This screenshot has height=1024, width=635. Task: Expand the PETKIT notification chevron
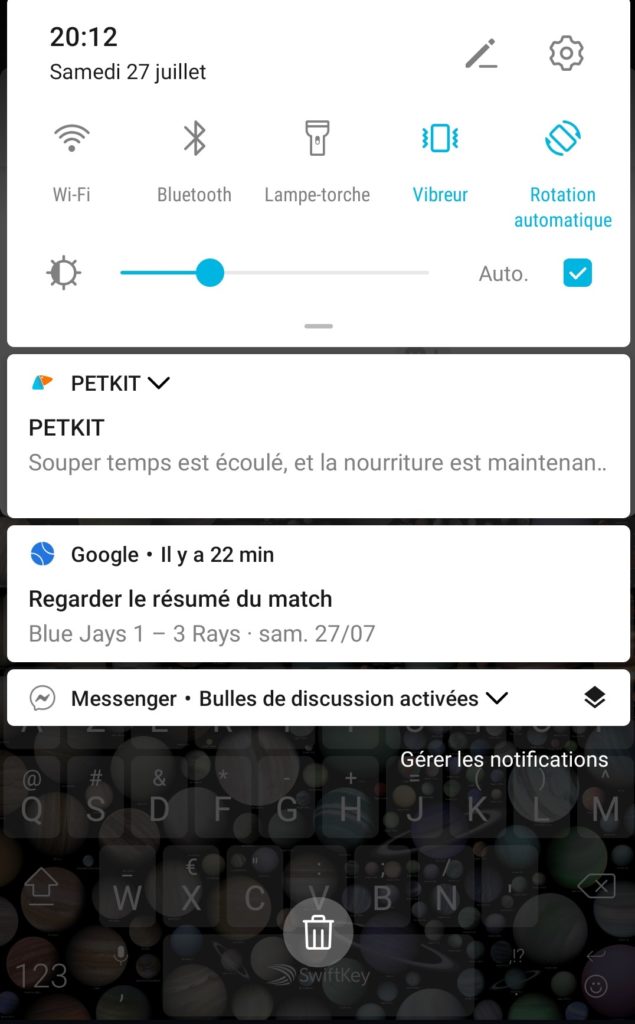point(159,383)
